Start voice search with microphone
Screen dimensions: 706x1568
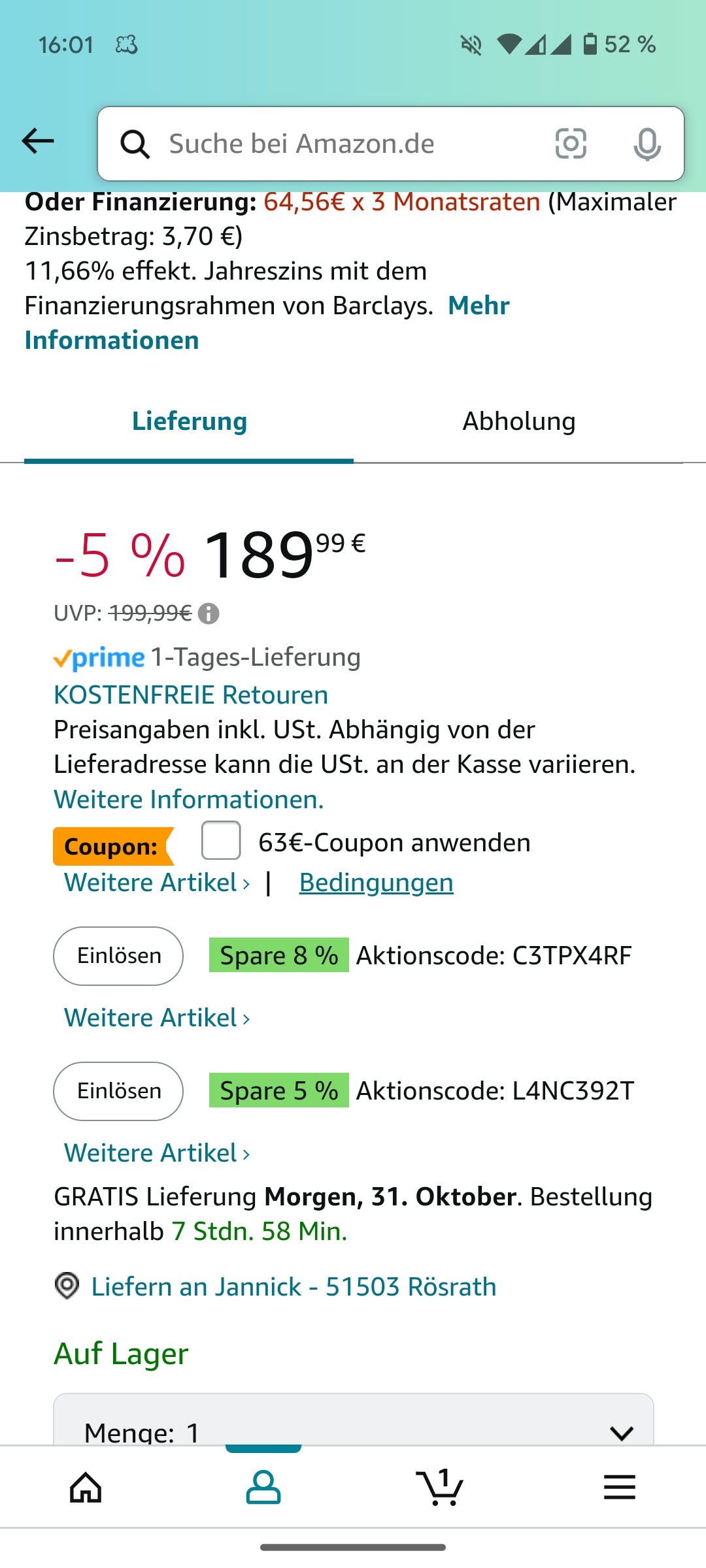[647, 144]
